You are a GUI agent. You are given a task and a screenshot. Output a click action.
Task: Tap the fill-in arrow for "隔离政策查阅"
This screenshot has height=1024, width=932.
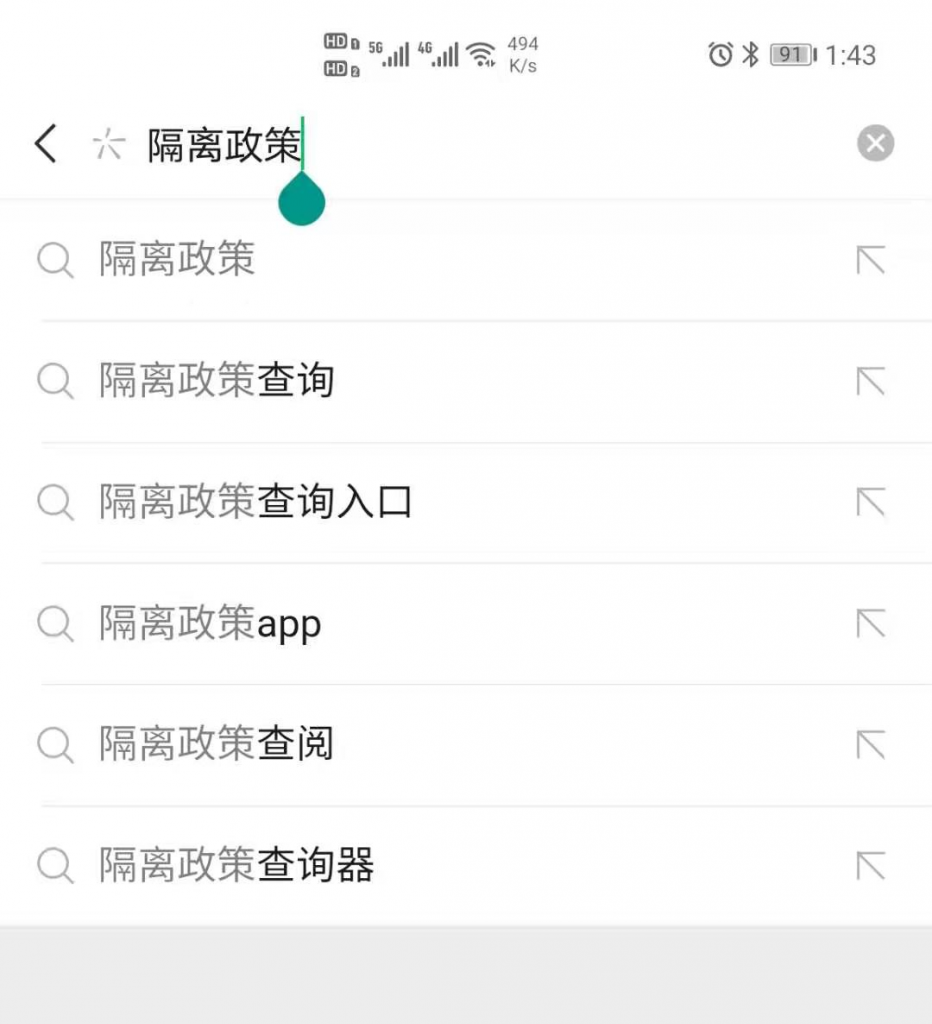click(871, 745)
